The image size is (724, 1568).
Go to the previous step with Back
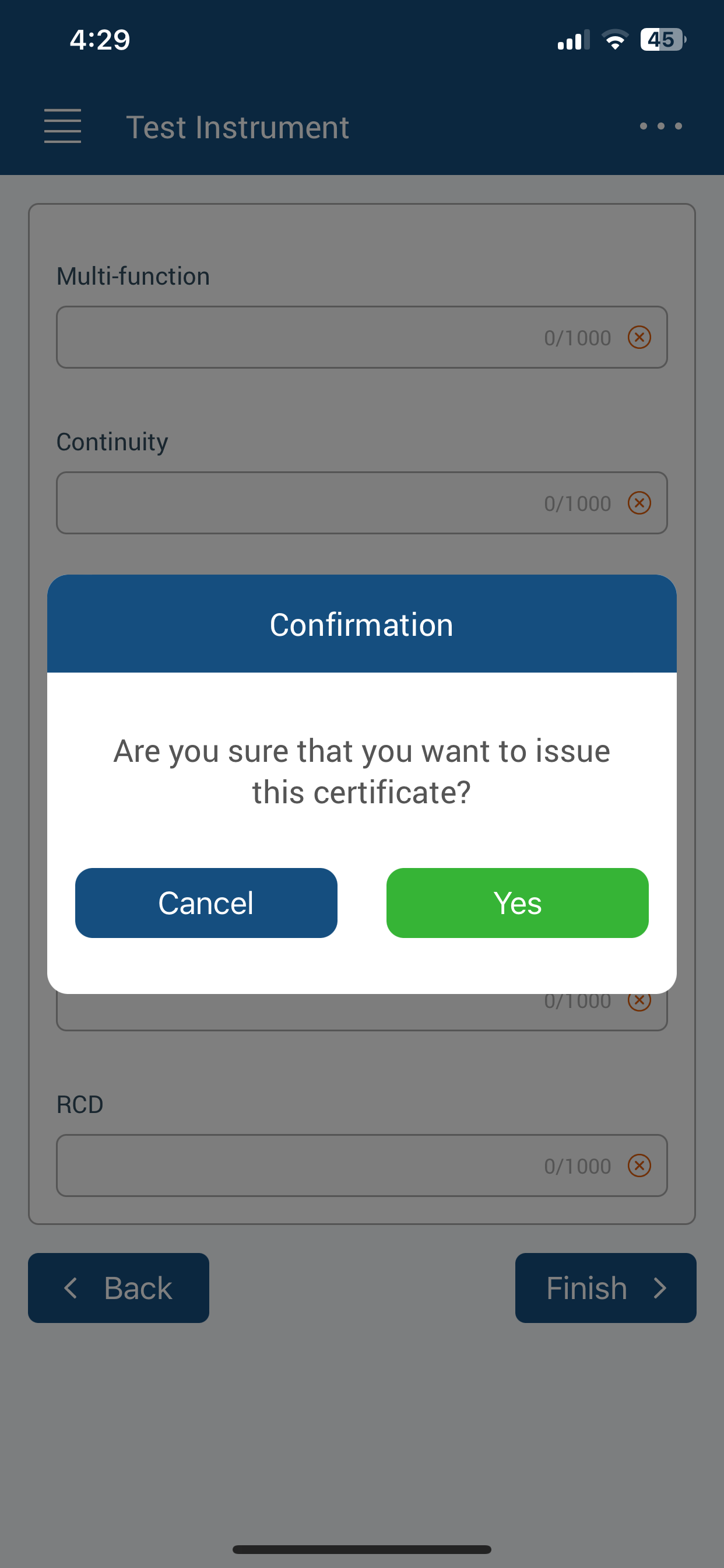(x=119, y=1287)
